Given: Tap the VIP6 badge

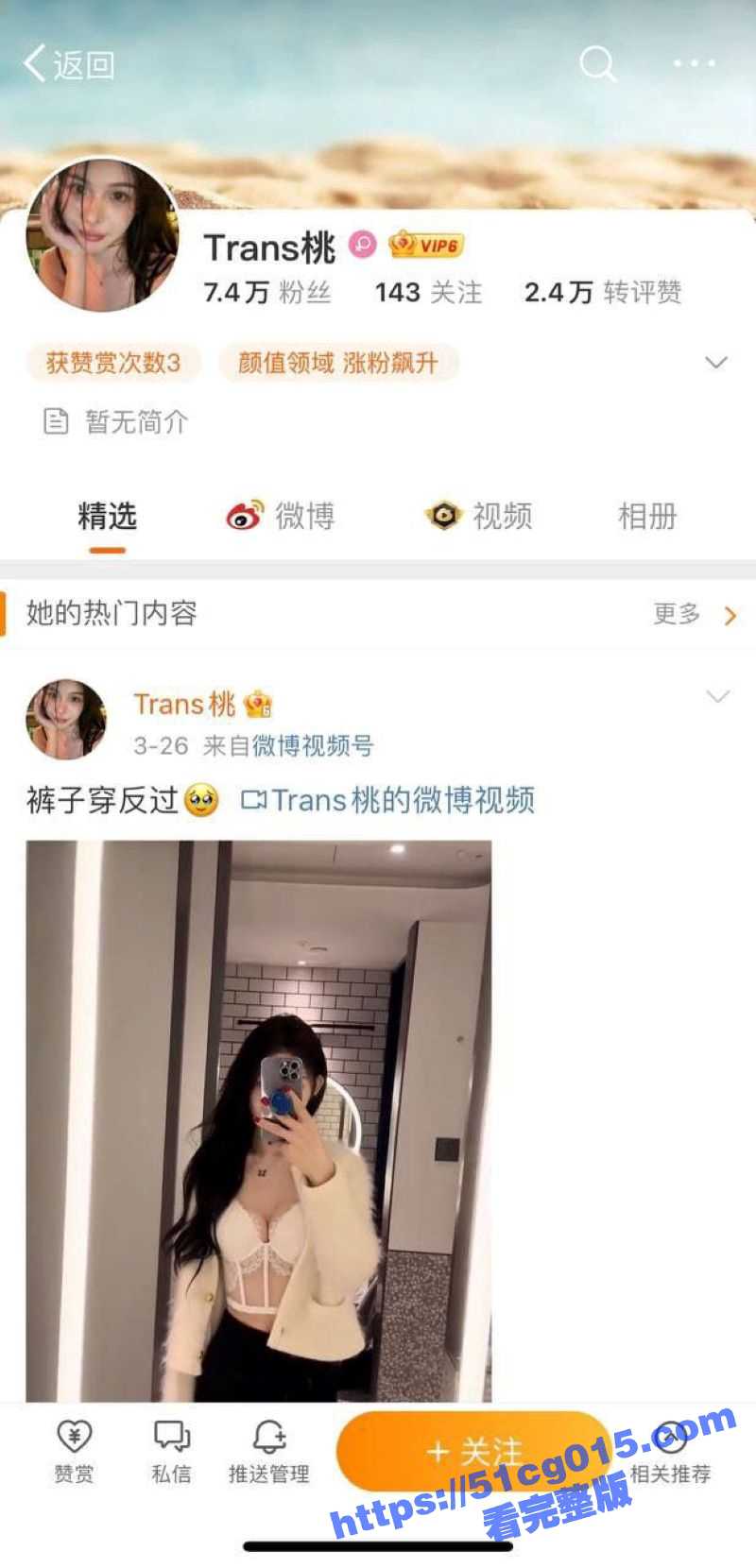Looking at the screenshot, I should coord(427,245).
